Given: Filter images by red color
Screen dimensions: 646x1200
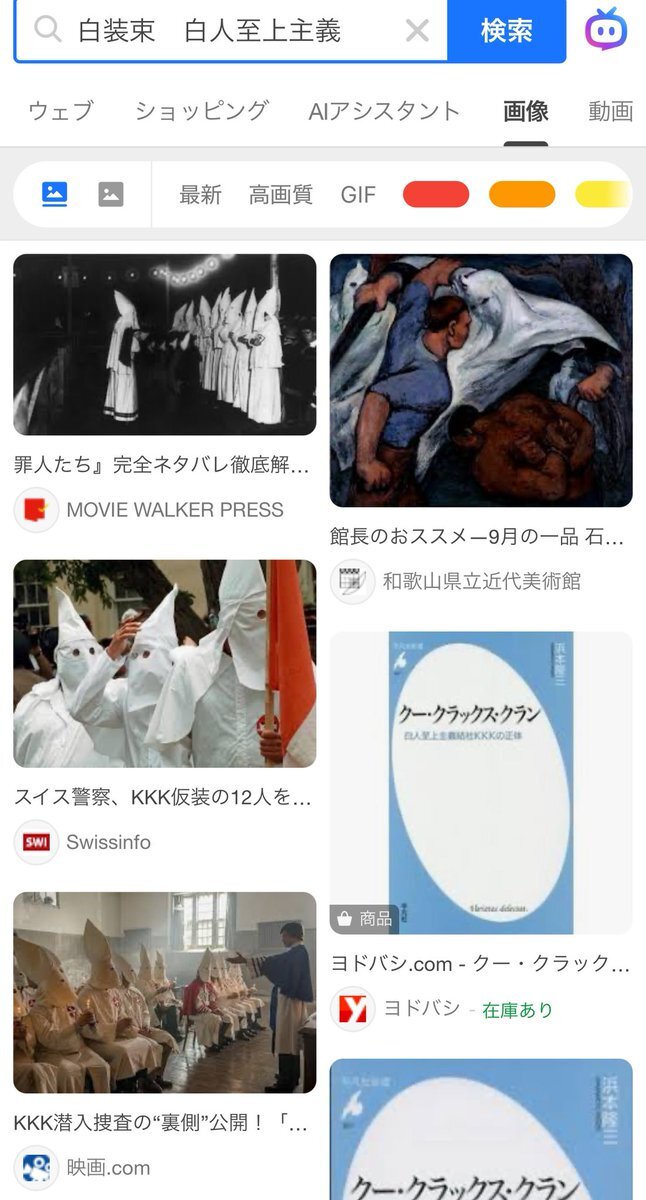Looking at the screenshot, I should point(436,194).
